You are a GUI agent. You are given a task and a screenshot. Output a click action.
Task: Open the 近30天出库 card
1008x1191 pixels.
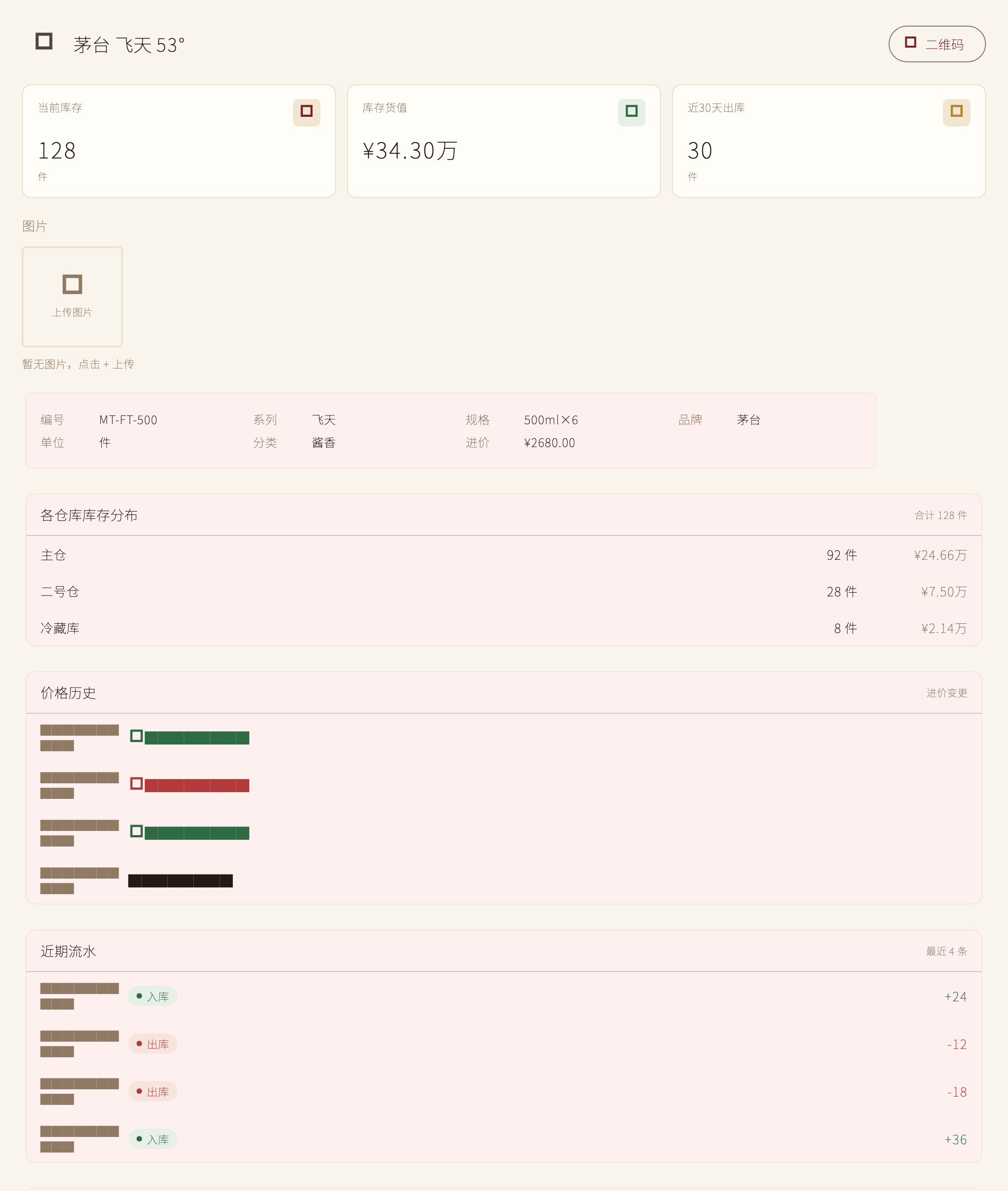828,141
